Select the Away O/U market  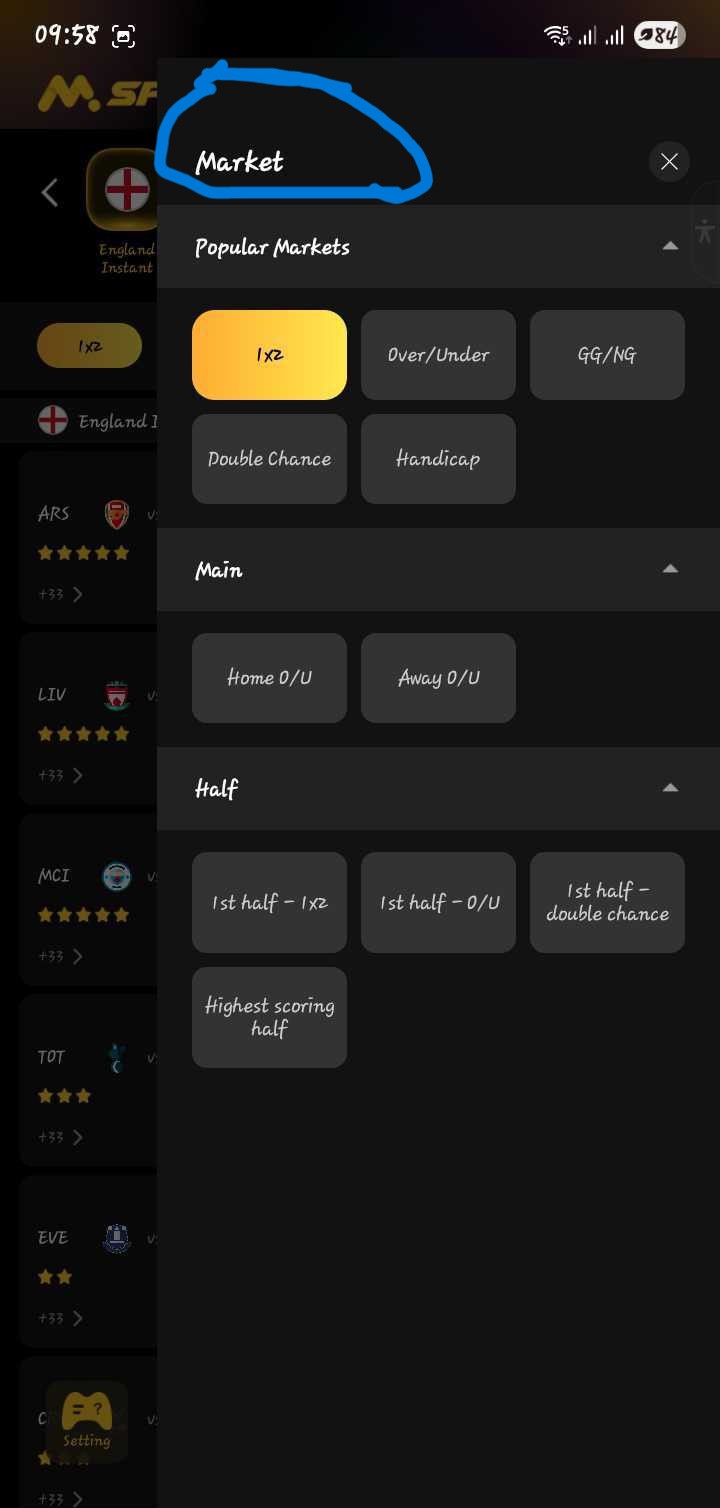tap(438, 678)
